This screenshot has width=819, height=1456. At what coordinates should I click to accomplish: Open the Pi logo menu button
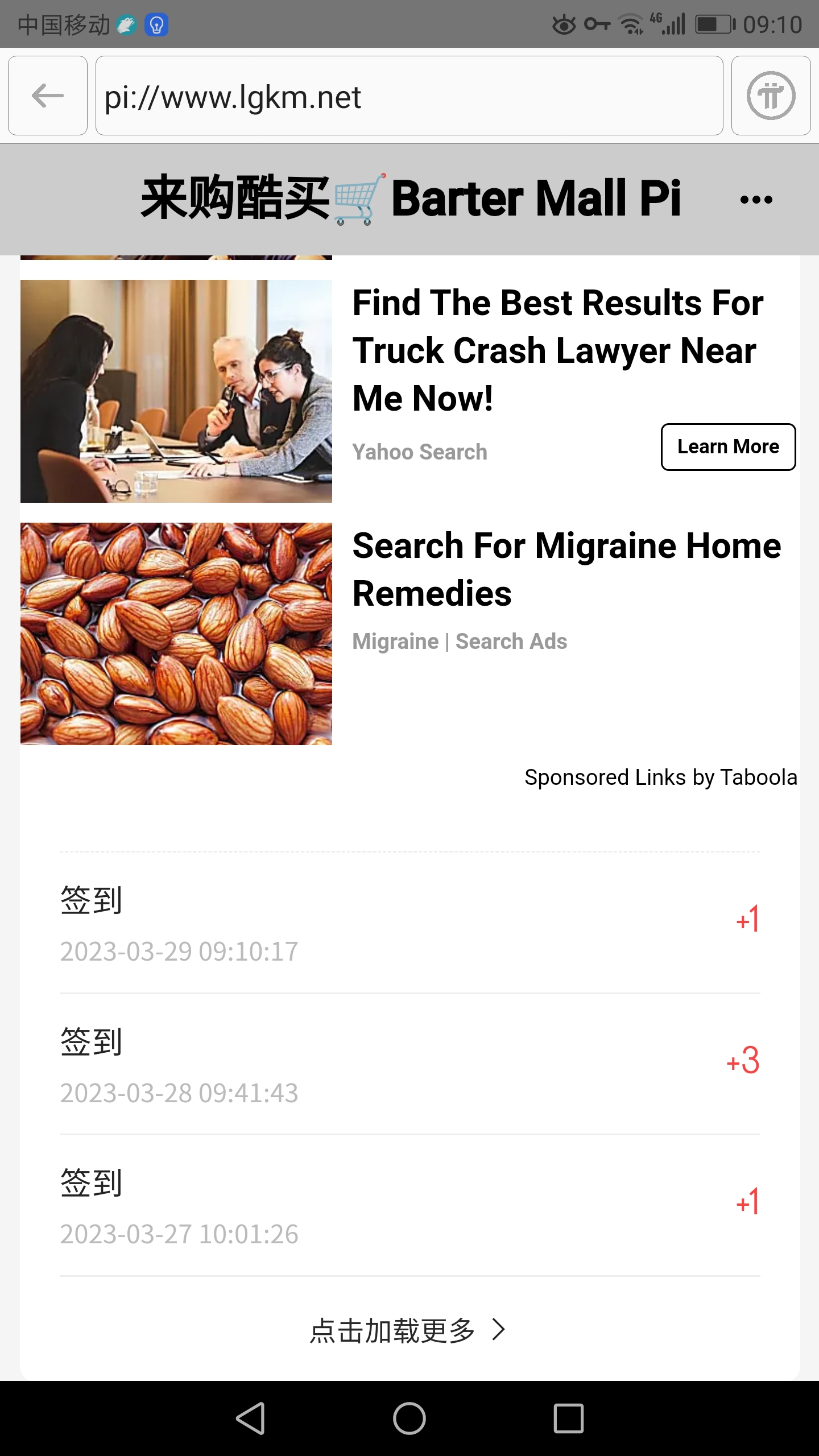(771, 96)
